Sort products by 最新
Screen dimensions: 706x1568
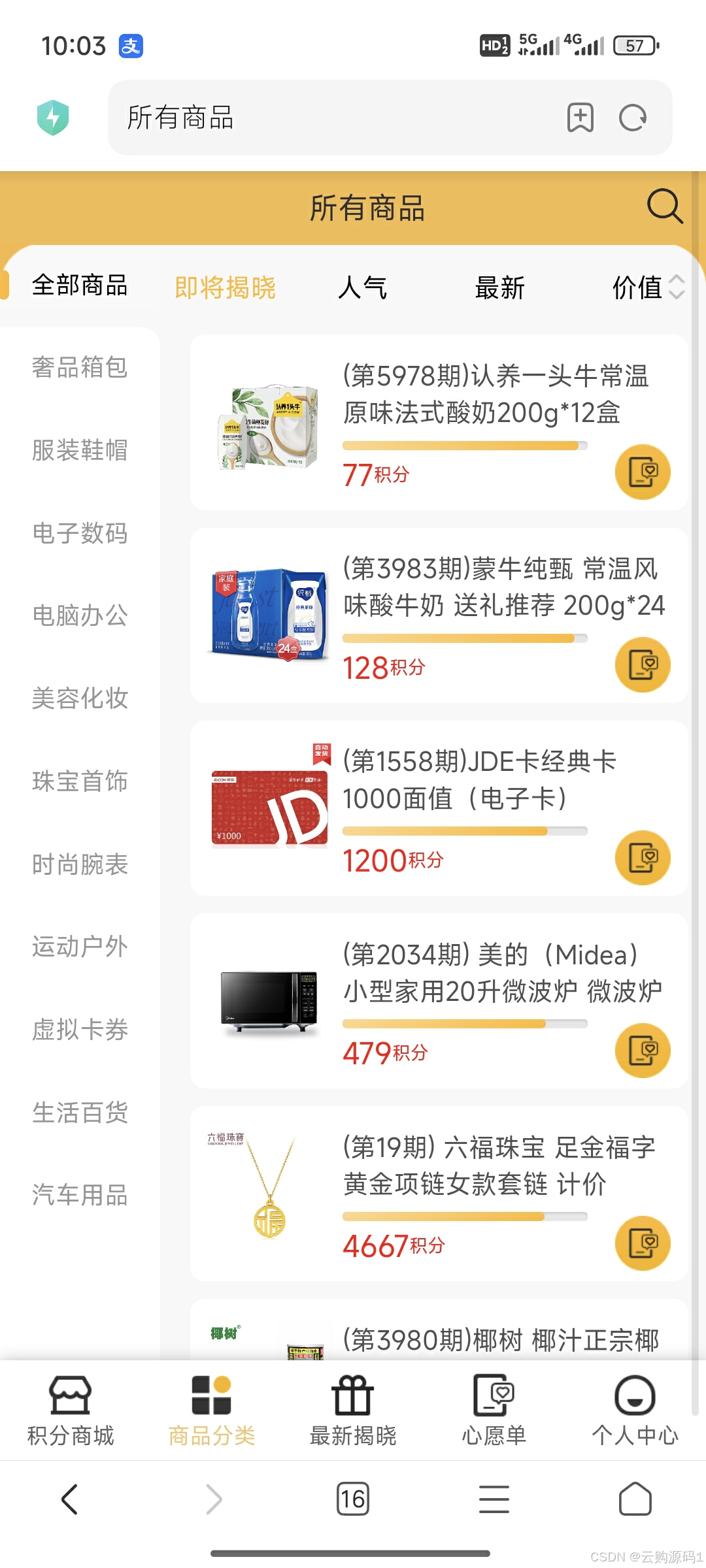pyautogui.click(x=500, y=287)
